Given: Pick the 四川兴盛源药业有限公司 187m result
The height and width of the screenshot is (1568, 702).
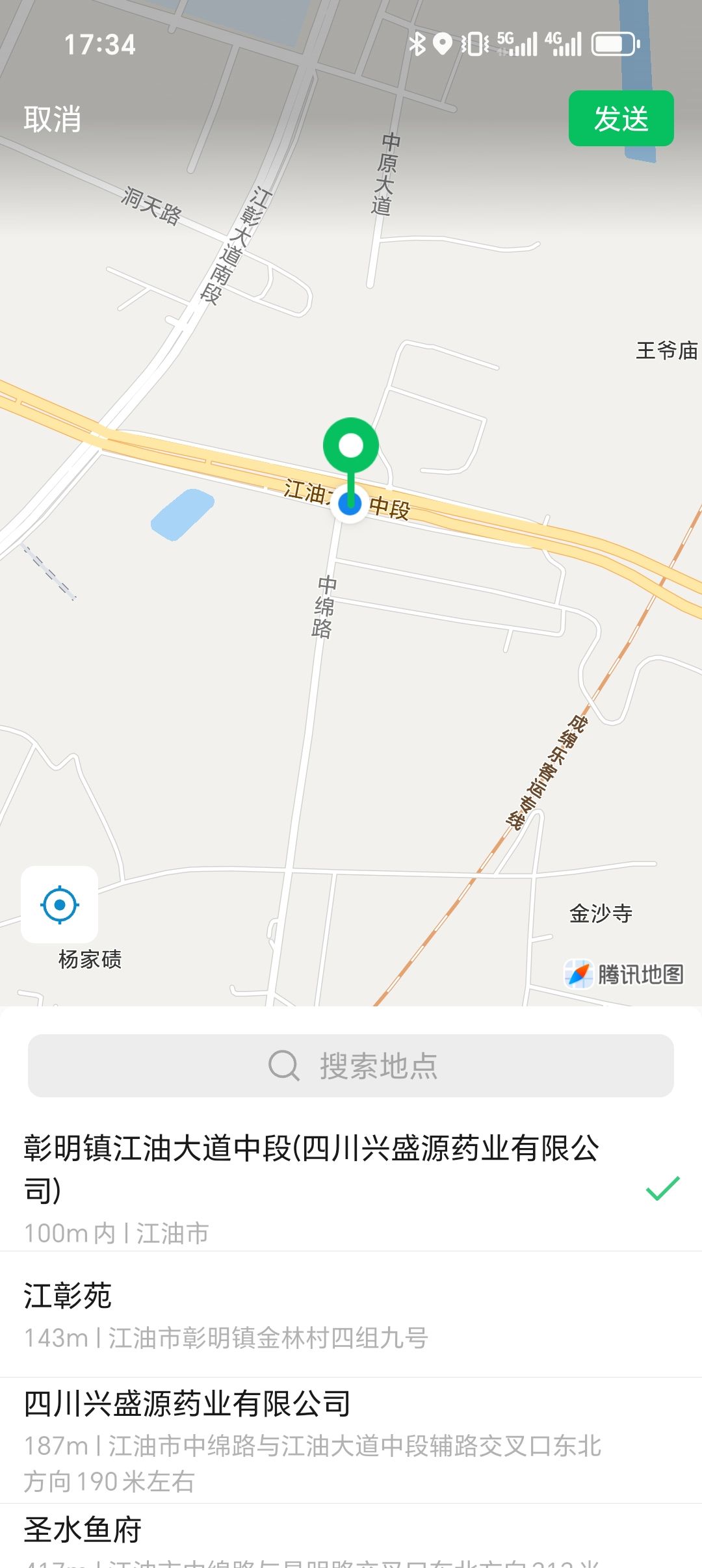Looking at the screenshot, I should pyautogui.click(x=312, y=1439).
